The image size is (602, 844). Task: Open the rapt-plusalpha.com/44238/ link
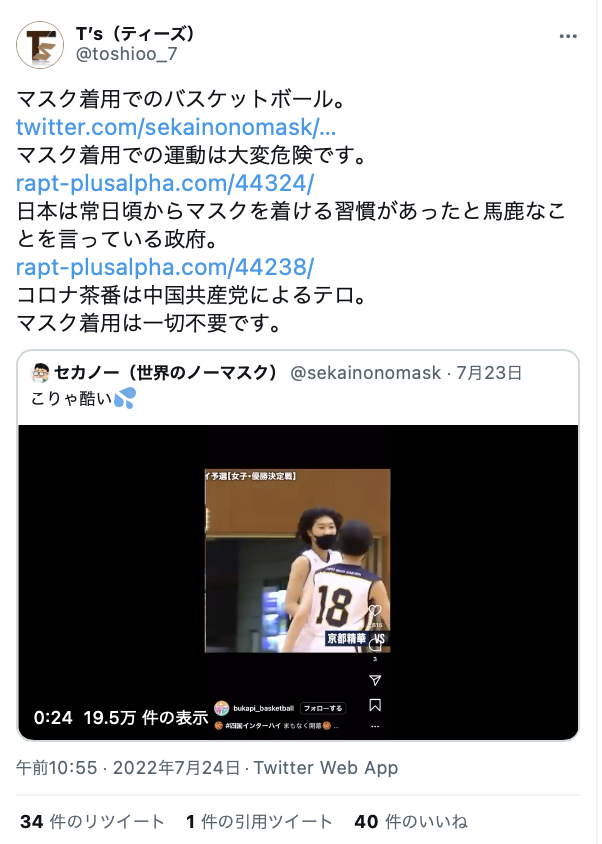coord(165,268)
